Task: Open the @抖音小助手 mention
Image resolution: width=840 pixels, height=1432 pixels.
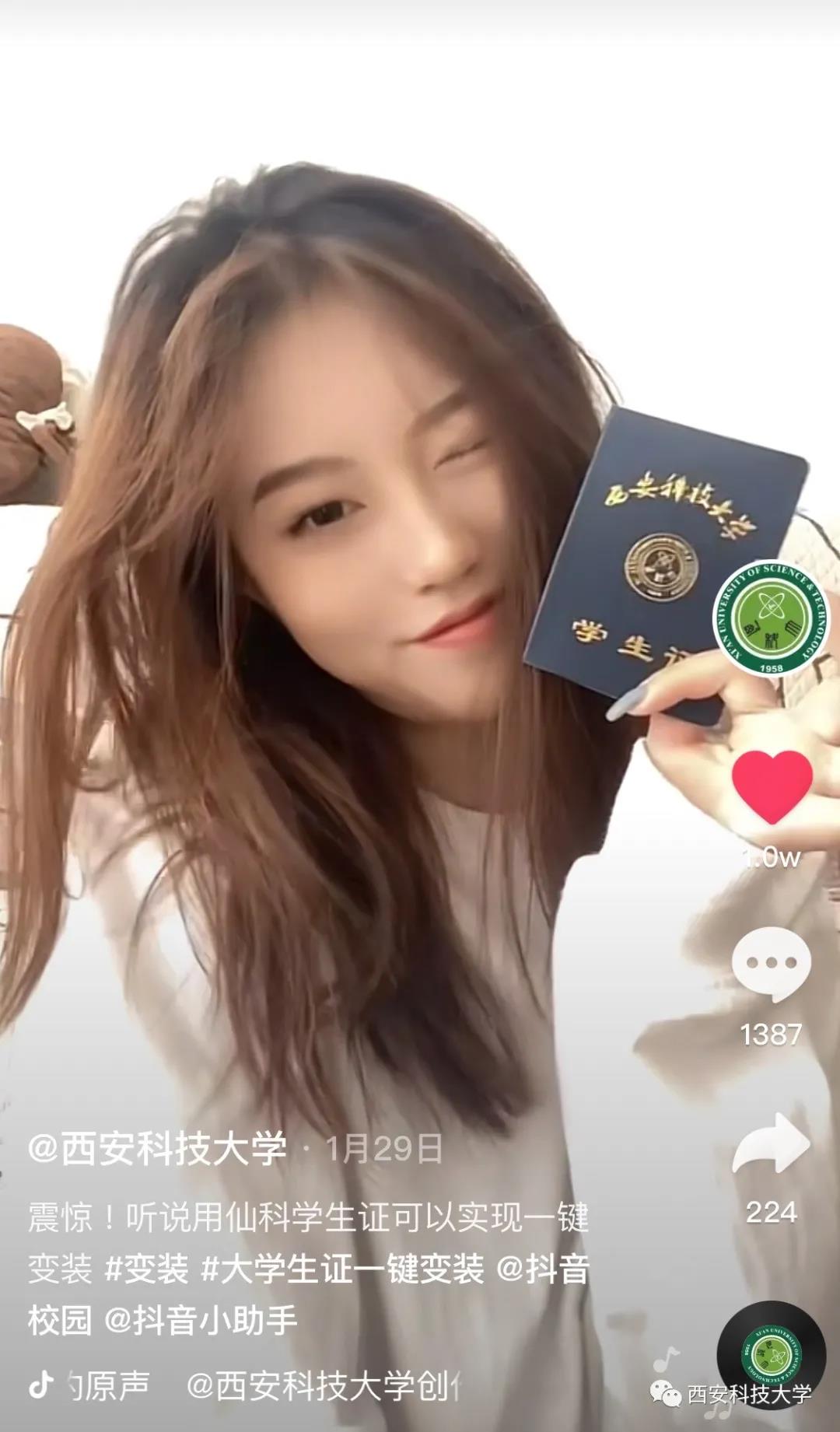Action: [201, 1320]
